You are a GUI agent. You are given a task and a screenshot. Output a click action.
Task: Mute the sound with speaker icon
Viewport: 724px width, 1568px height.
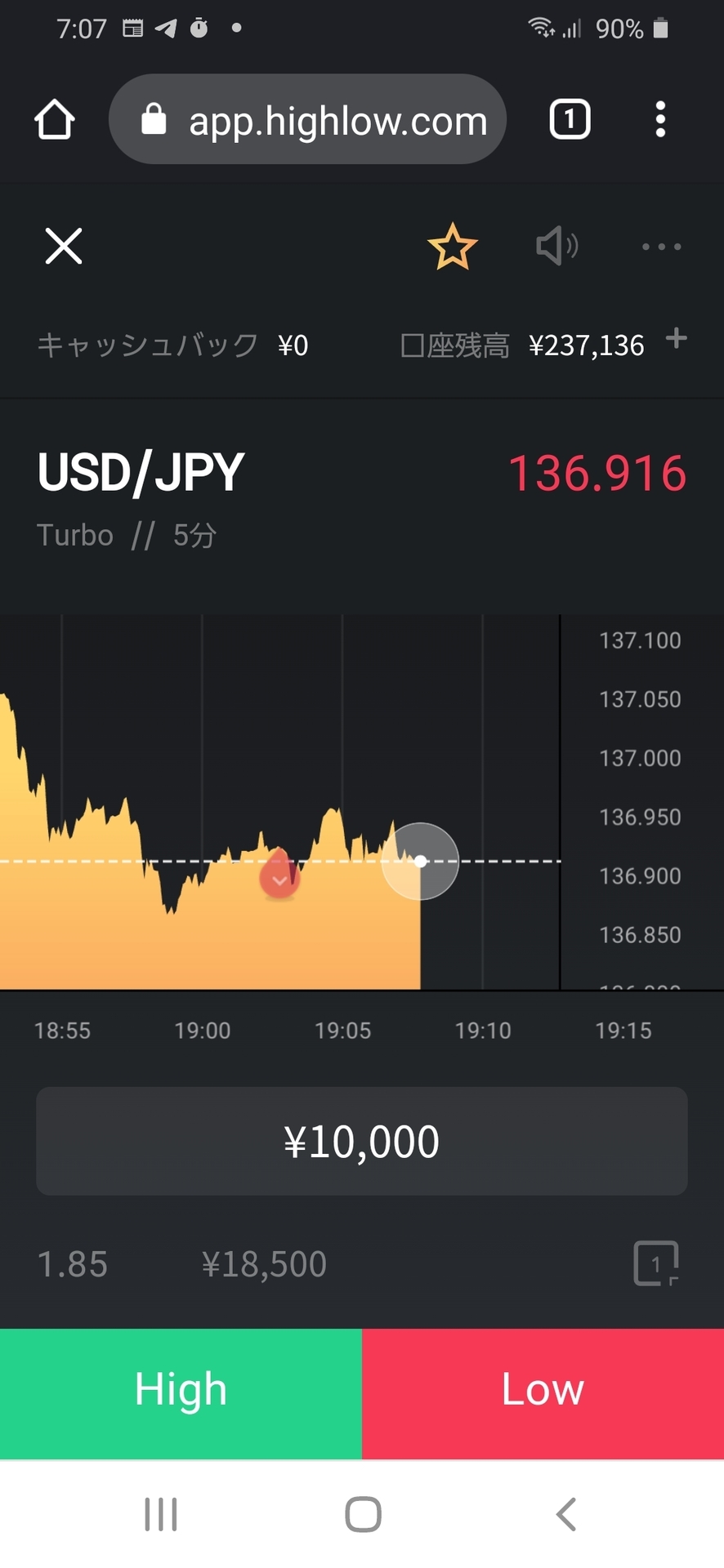click(x=557, y=246)
